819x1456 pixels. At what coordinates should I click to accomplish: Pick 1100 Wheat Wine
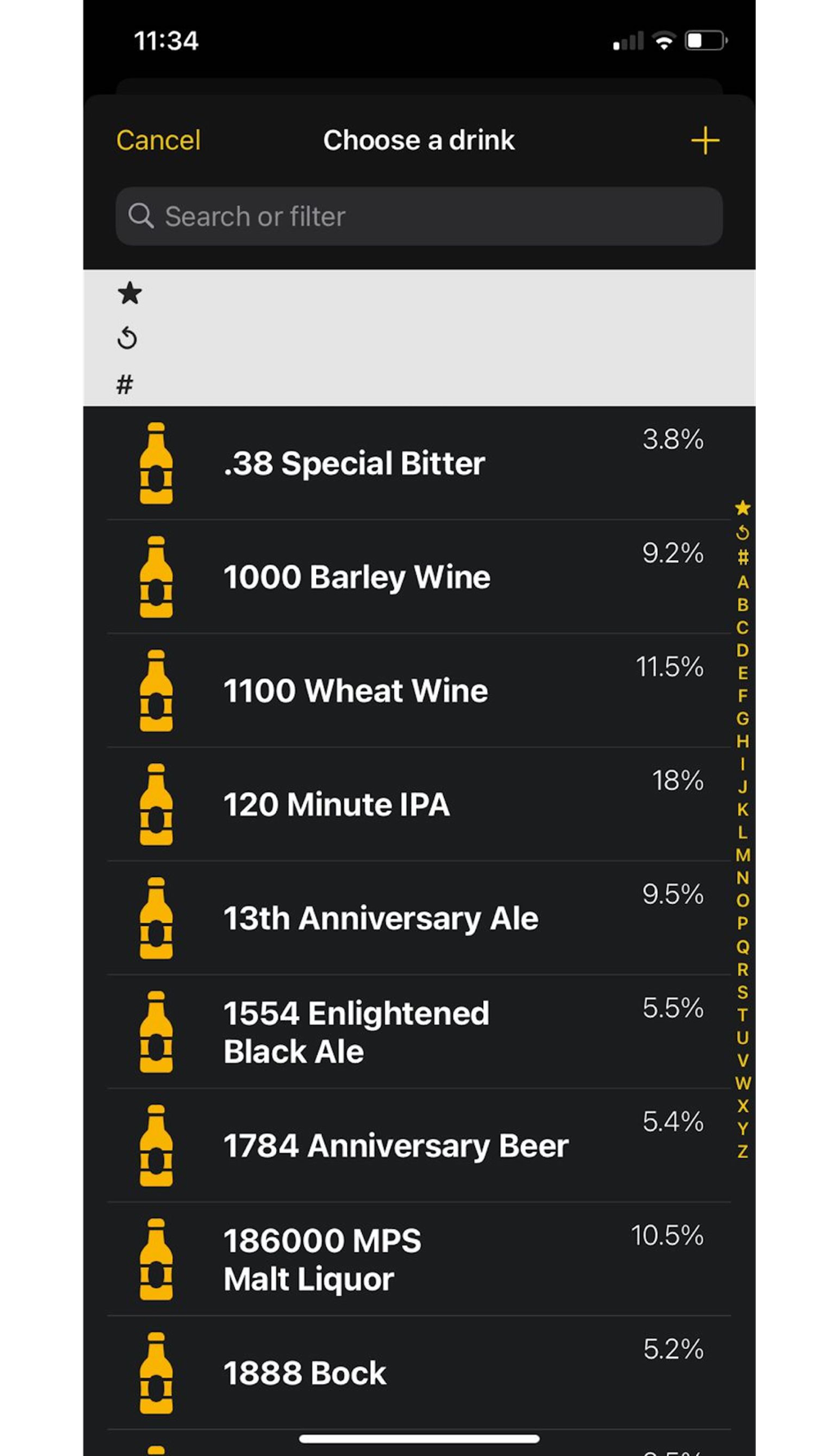[419, 691]
